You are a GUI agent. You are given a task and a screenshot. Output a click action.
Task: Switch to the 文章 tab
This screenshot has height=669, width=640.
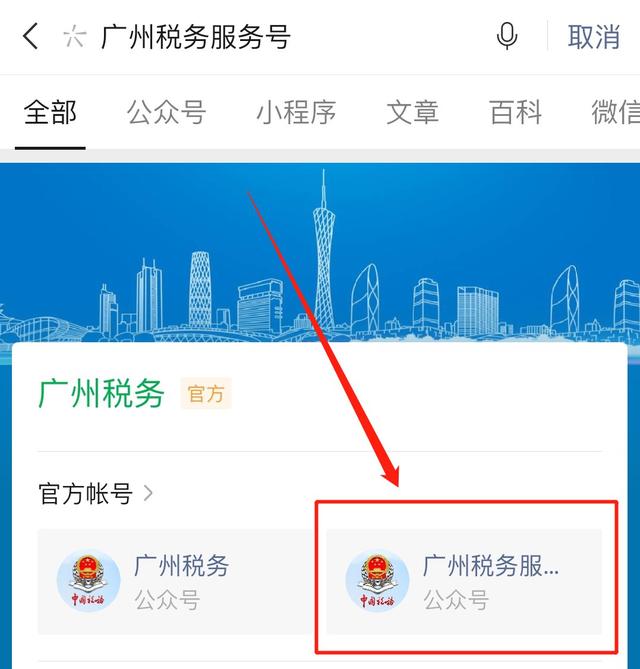[412, 112]
